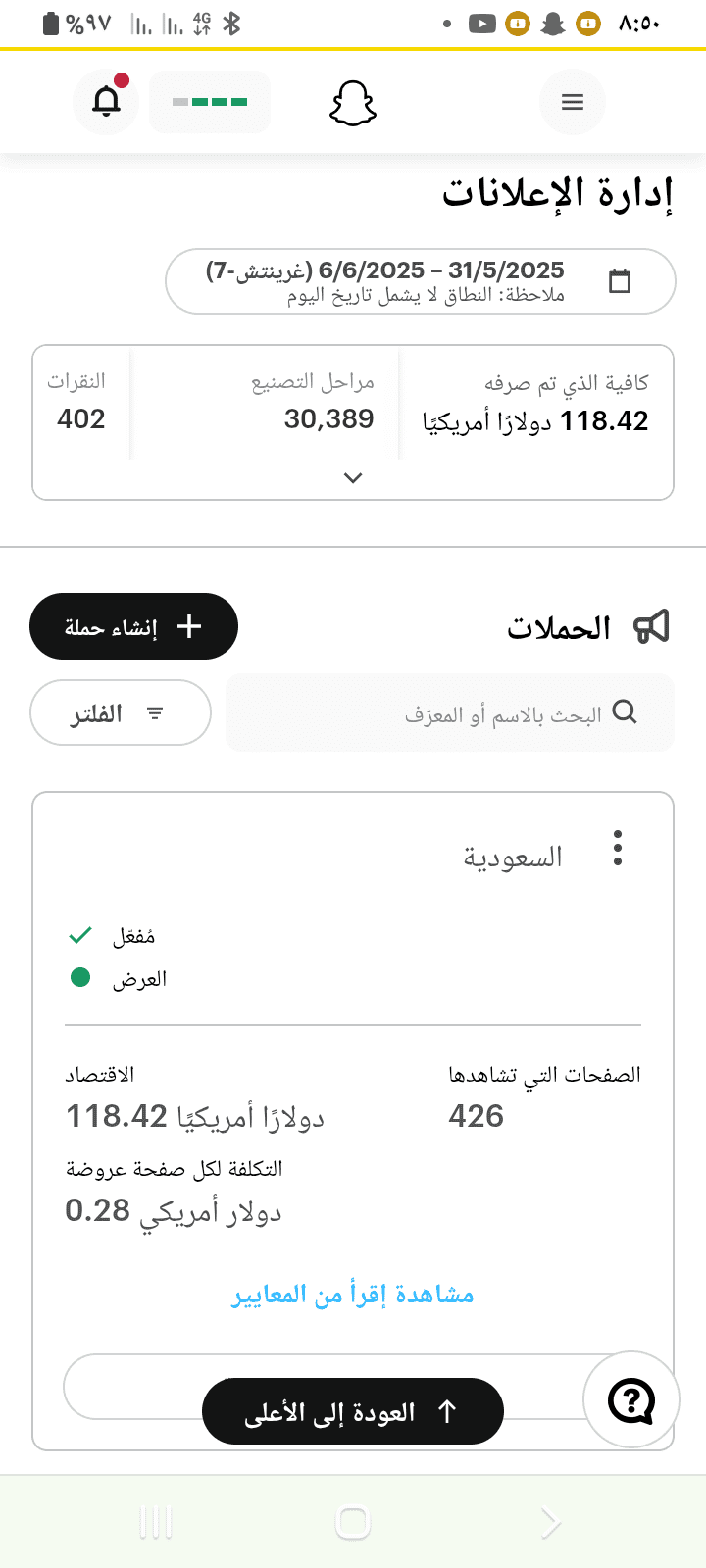Tap the مشاهدة إقرأ من المعايير link

click(x=353, y=1295)
